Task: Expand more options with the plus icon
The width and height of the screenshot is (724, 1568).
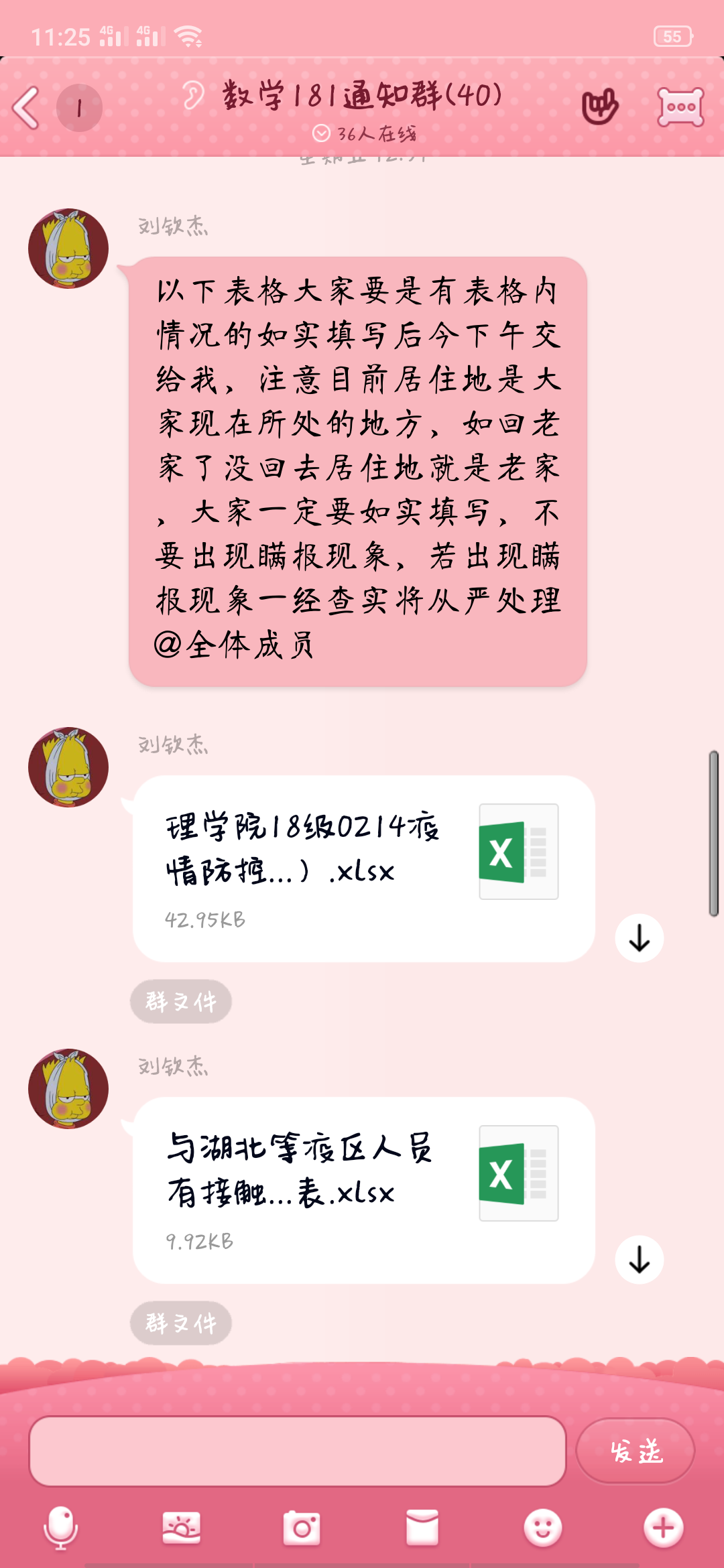Action: click(663, 1528)
